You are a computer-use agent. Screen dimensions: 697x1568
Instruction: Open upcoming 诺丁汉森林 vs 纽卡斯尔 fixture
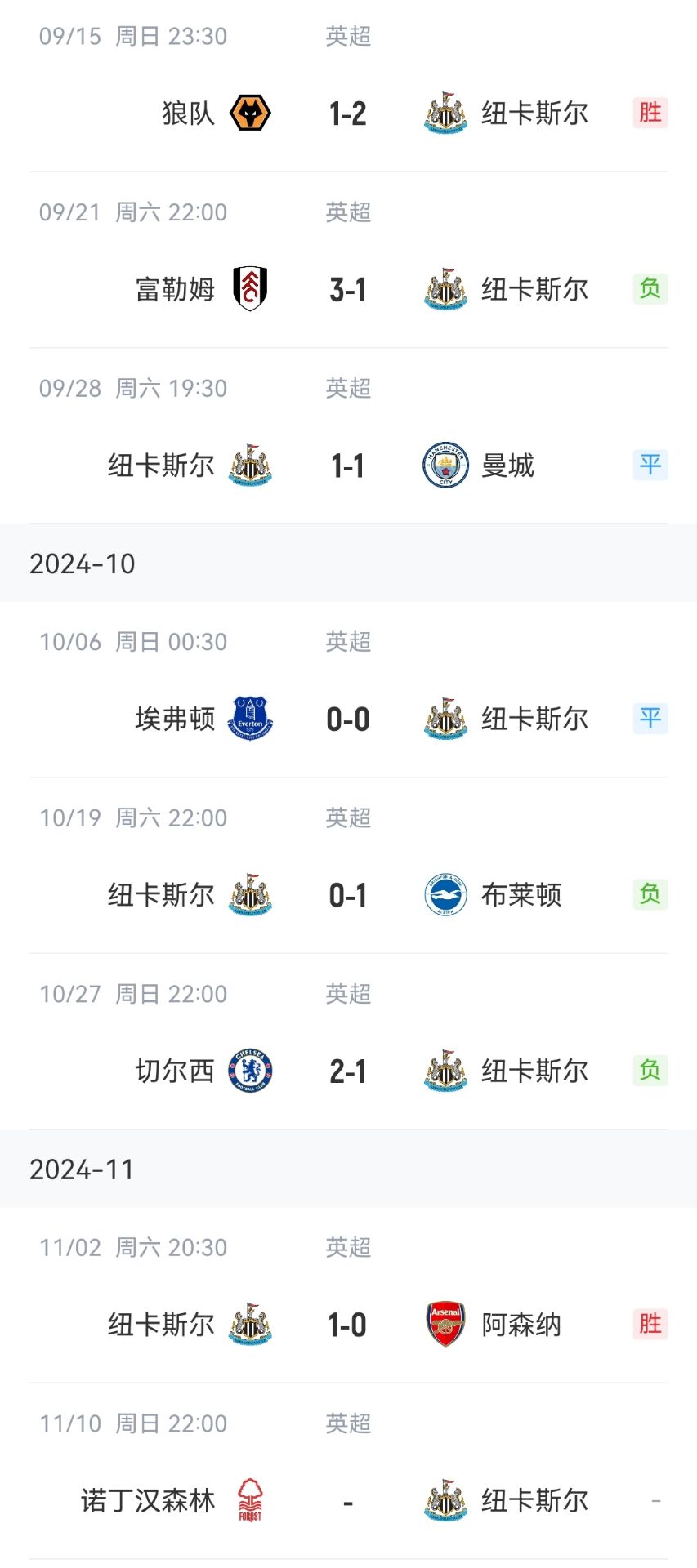[x=348, y=1472]
